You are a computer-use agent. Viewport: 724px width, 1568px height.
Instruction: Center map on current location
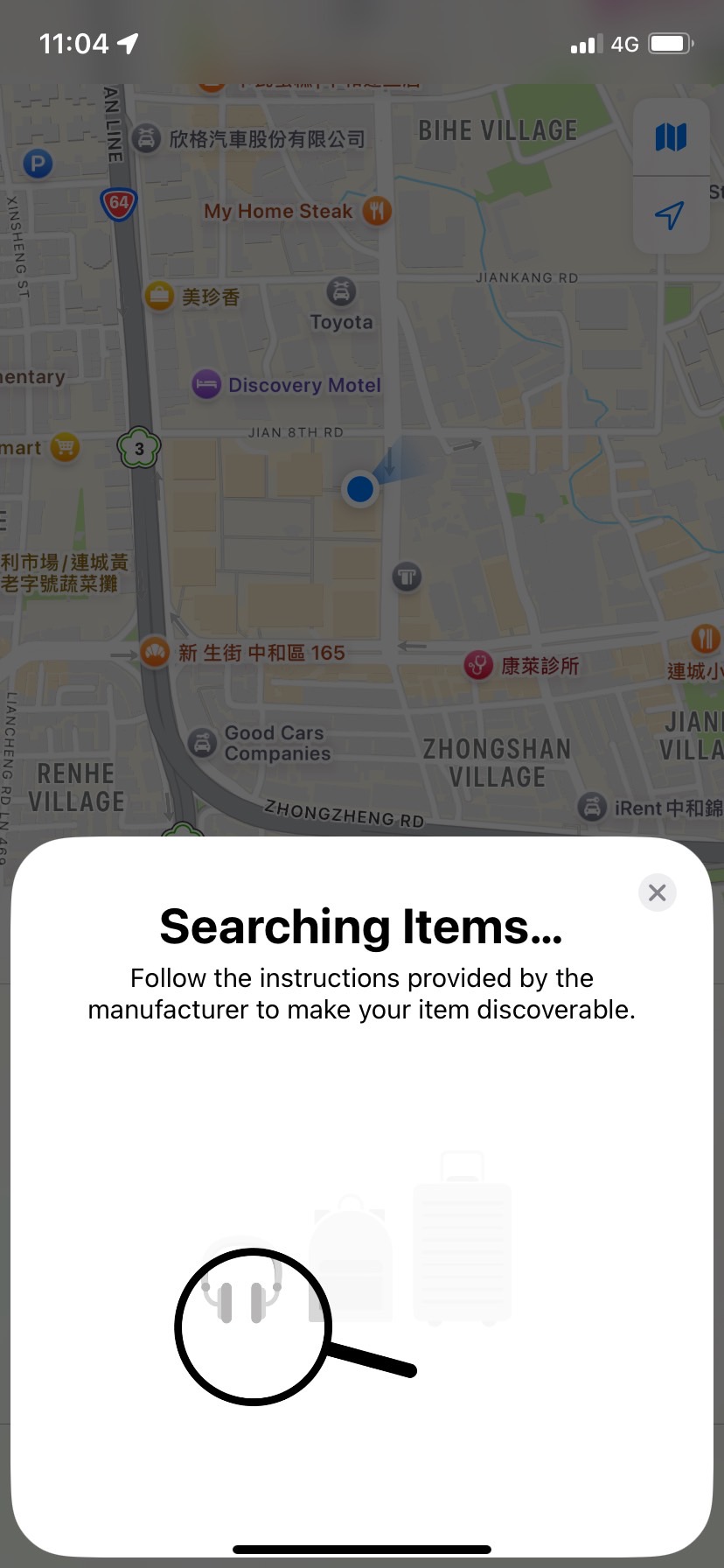671,214
